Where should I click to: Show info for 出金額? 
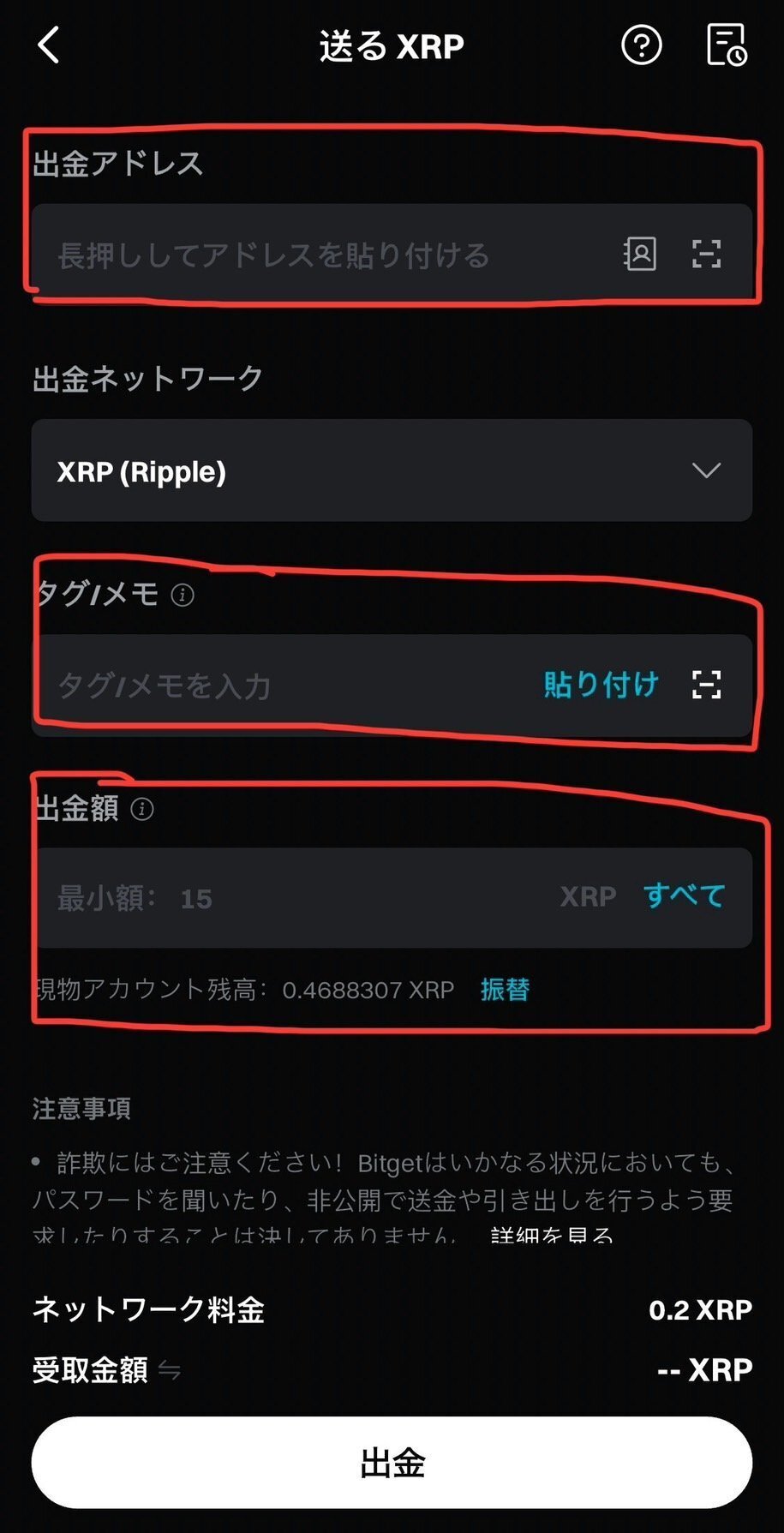142,809
